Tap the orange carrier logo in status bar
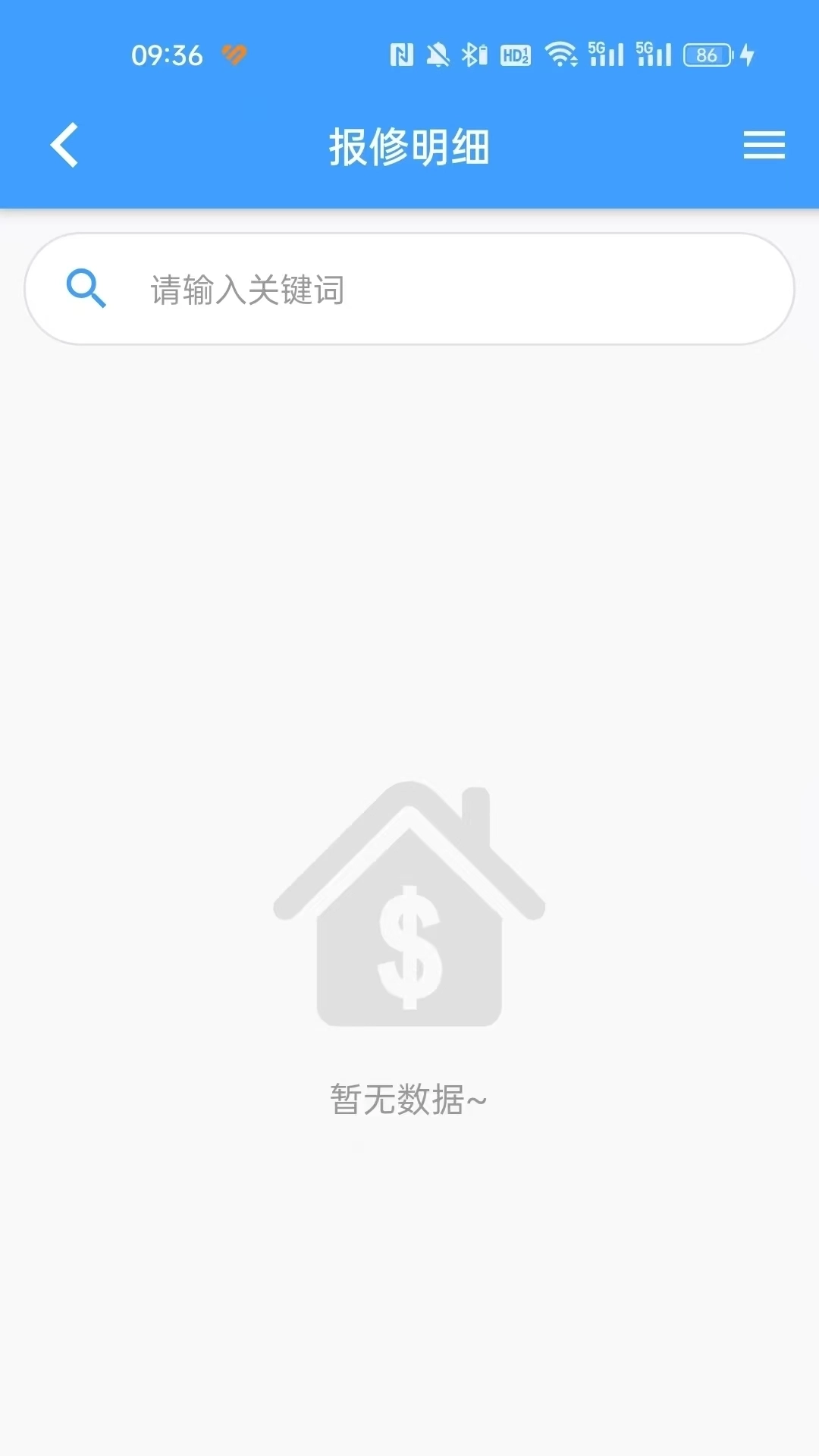 [x=235, y=54]
